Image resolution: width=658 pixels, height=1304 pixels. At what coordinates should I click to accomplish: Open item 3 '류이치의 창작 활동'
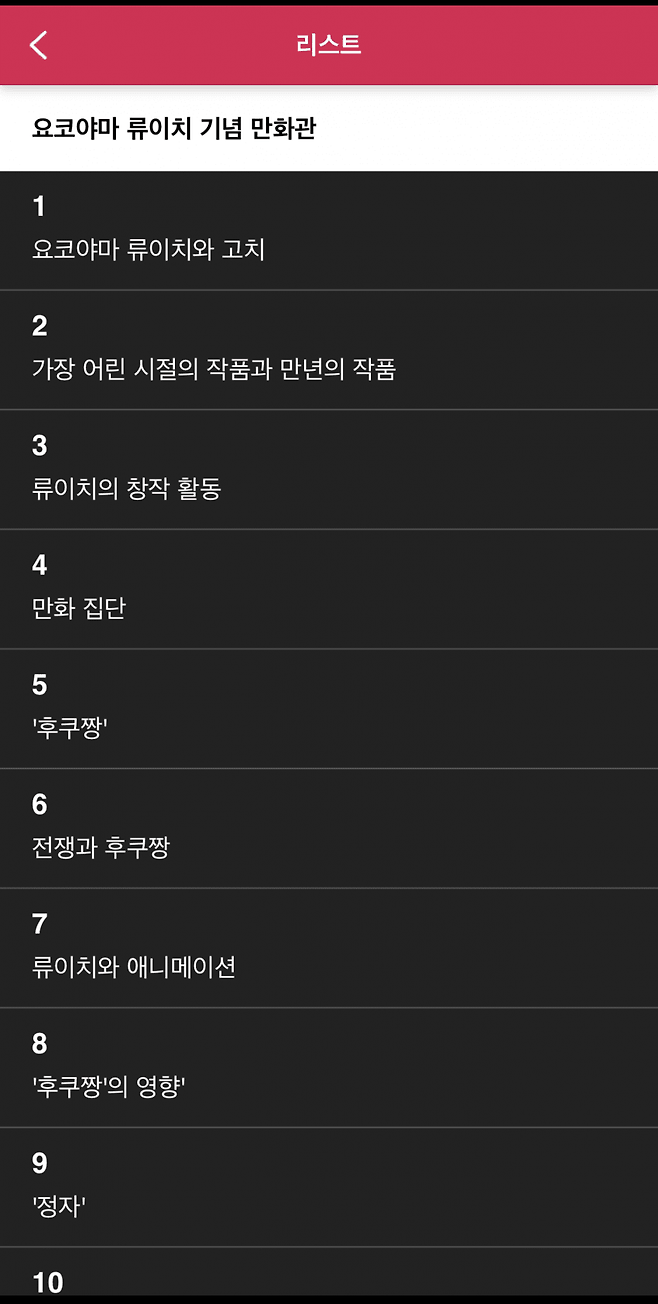coord(329,470)
